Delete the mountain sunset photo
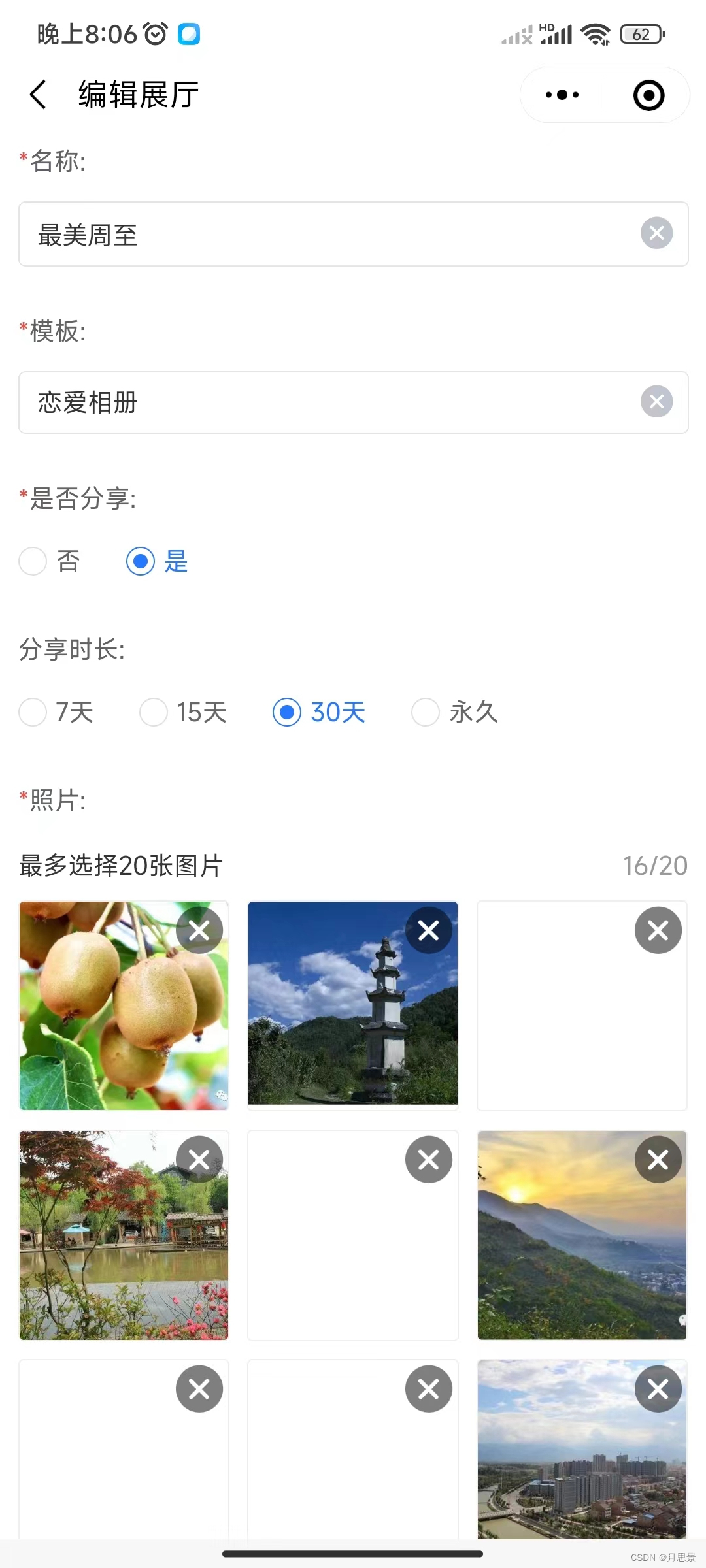Image resolution: width=706 pixels, height=1568 pixels. tap(658, 1160)
